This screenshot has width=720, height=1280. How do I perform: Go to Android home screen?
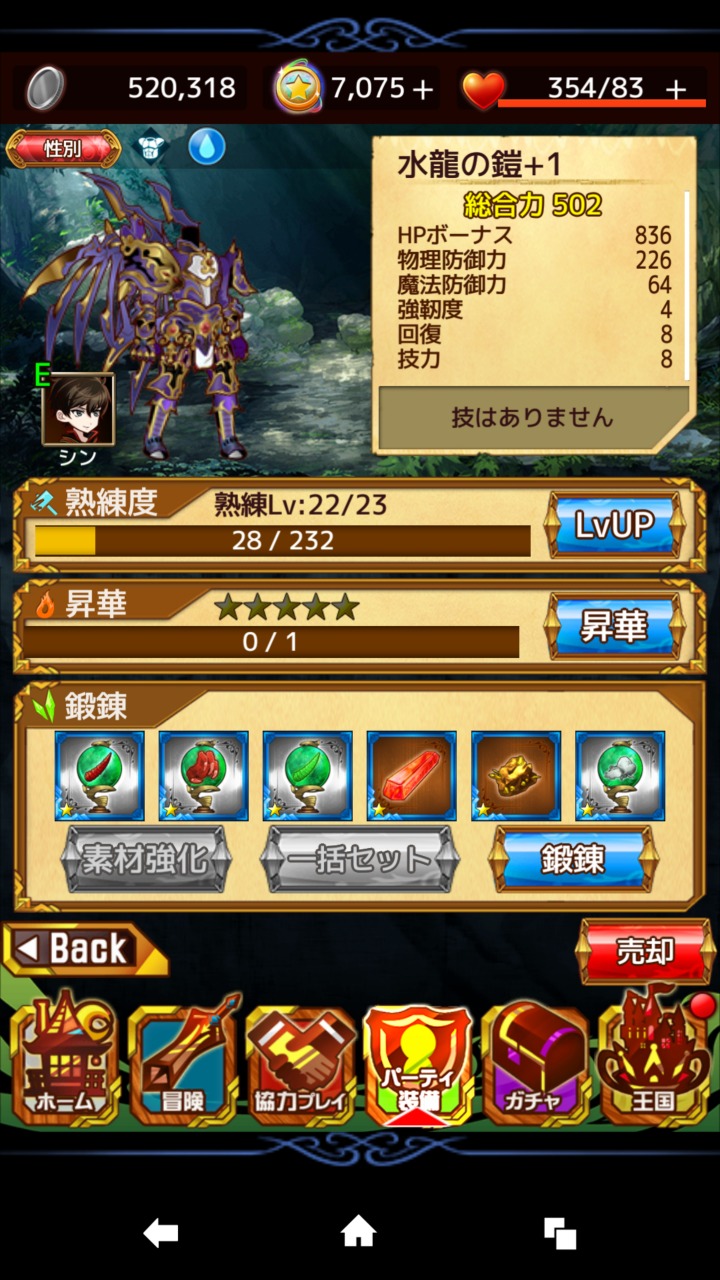(359, 1231)
